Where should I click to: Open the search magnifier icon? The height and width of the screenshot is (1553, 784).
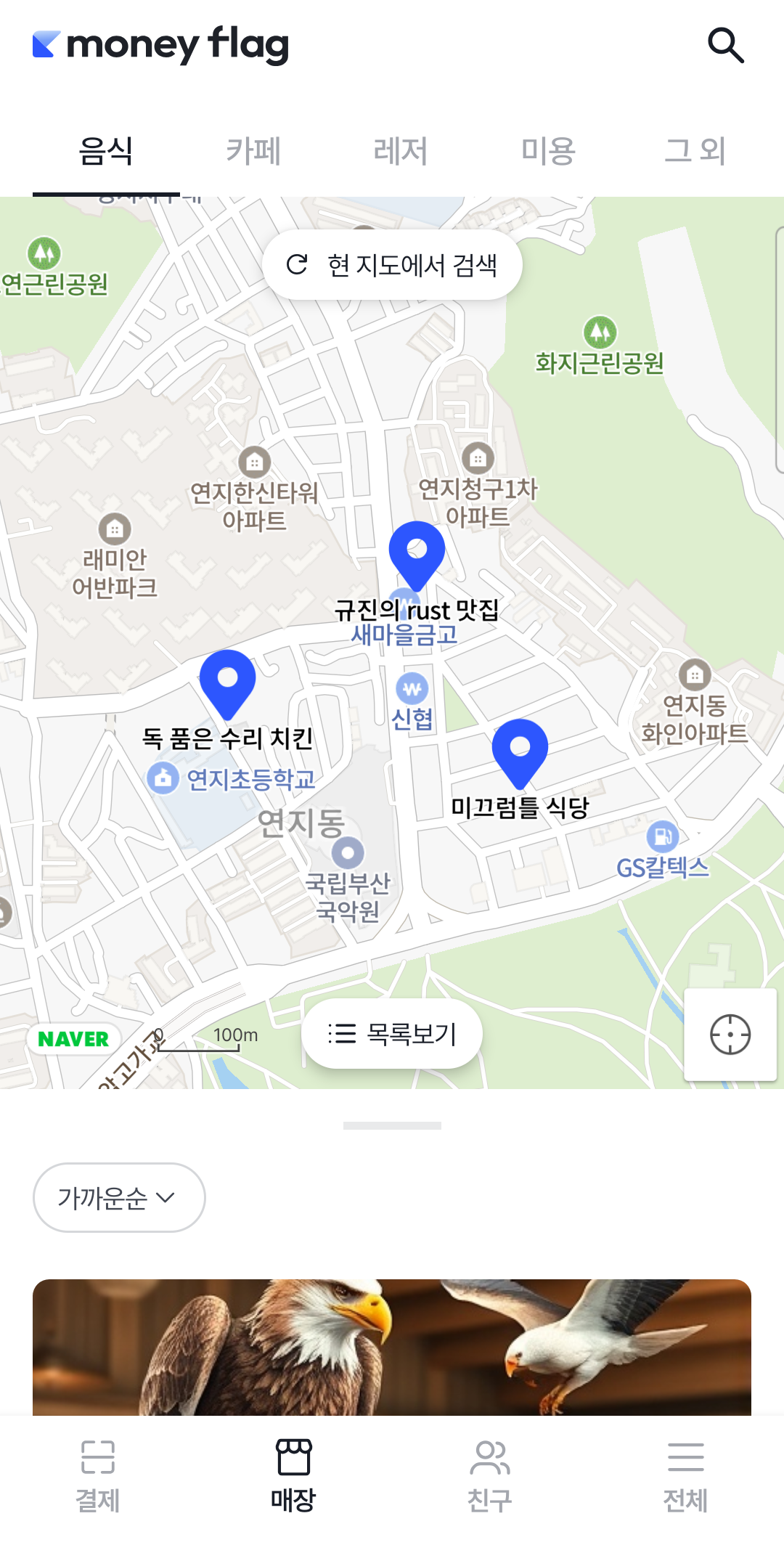tap(725, 46)
